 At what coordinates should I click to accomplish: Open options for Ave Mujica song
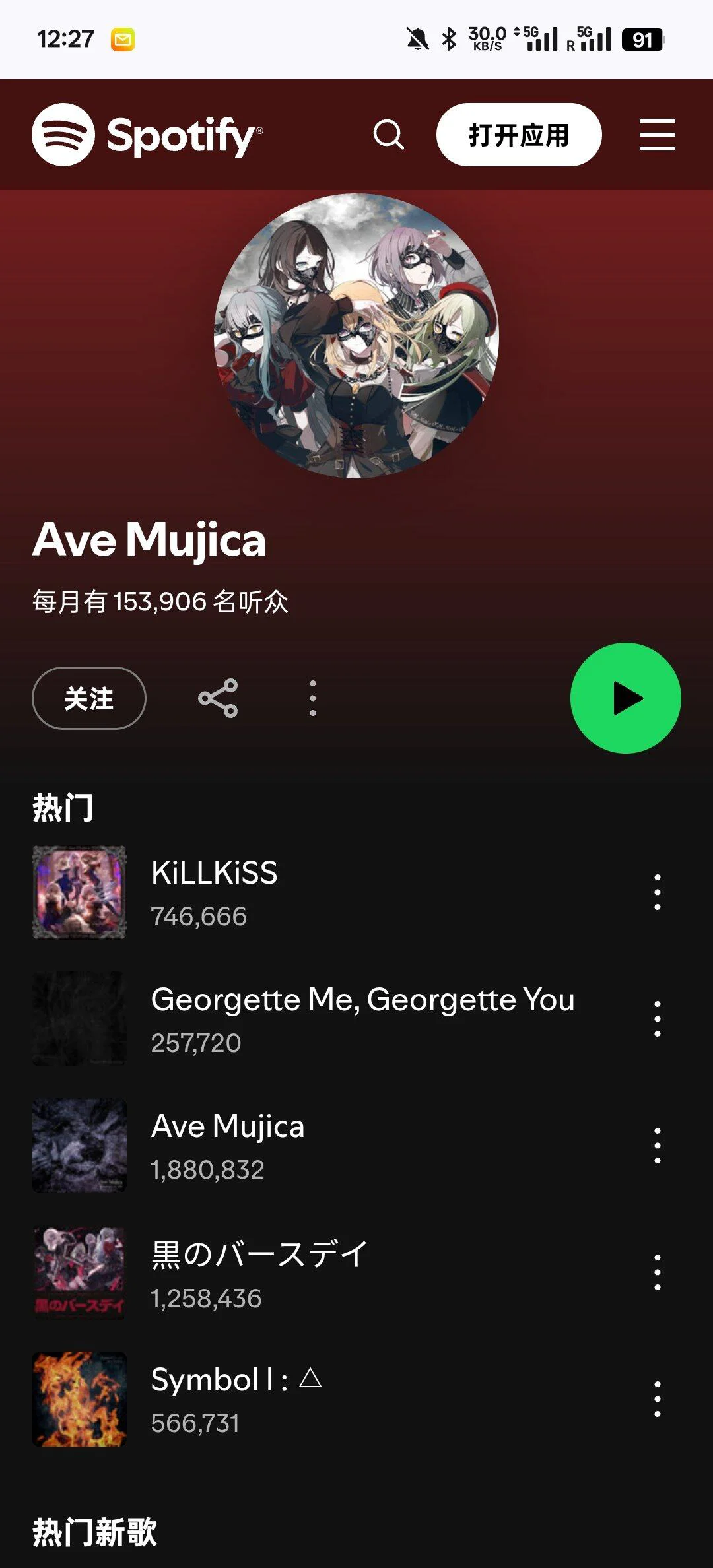point(657,1145)
